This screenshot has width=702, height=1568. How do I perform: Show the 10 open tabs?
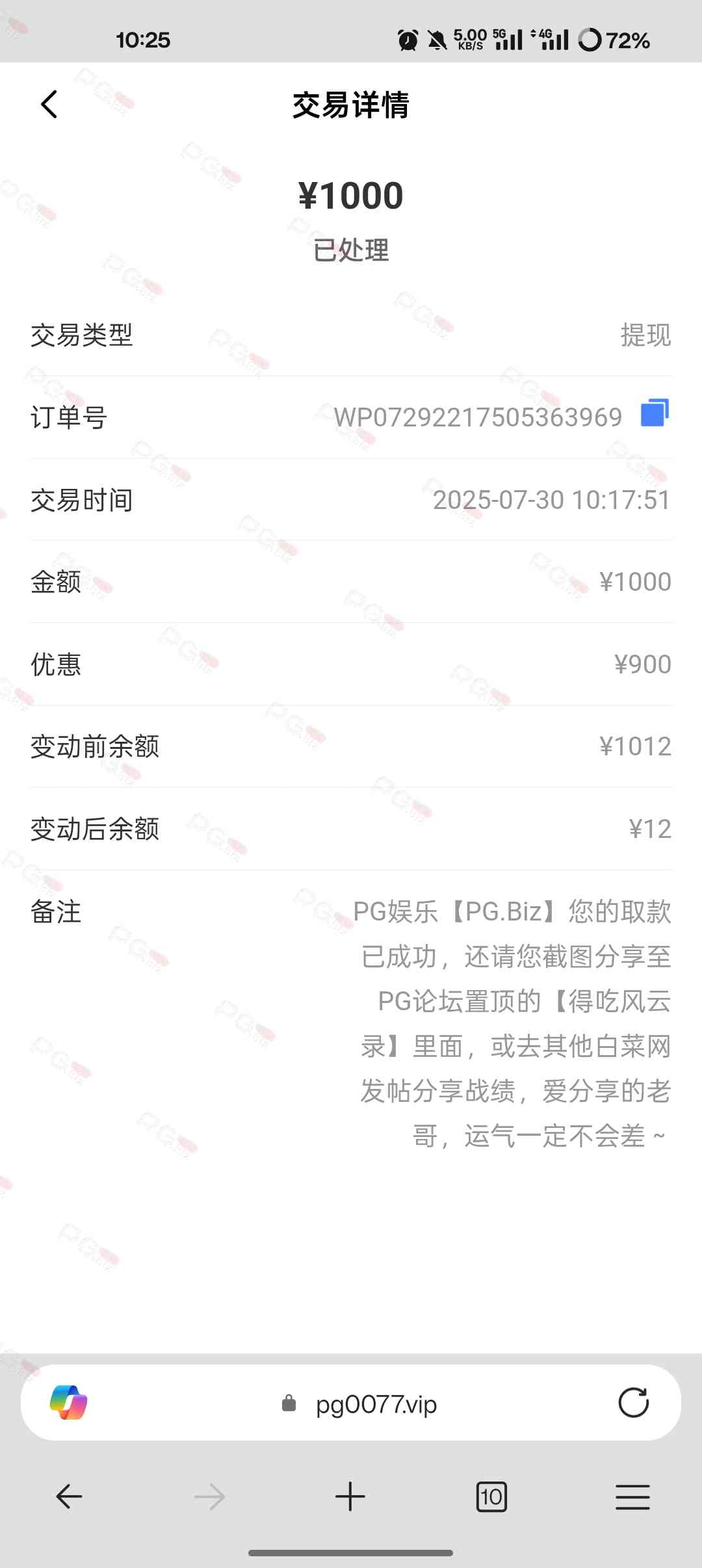491,1496
